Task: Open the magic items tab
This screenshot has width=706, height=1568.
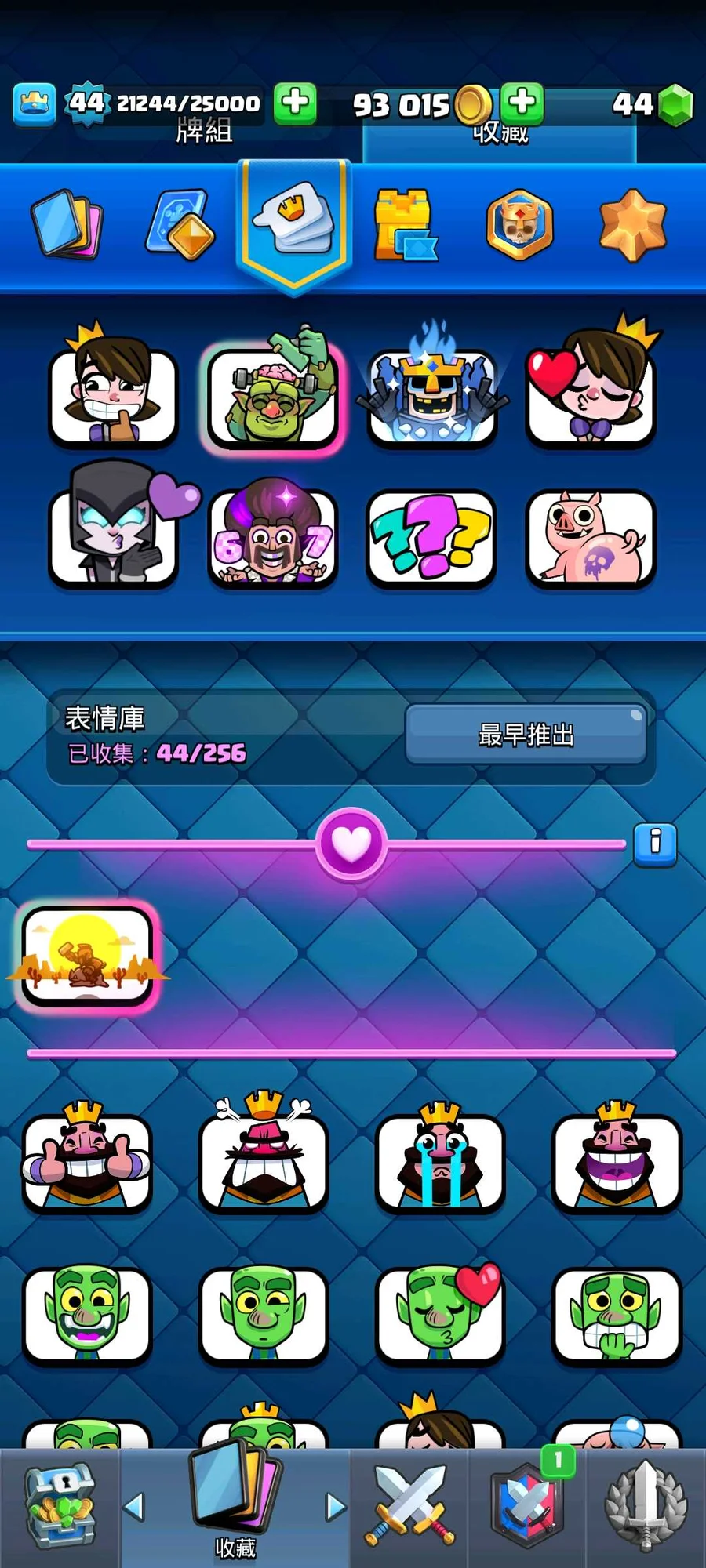Action: coord(181,225)
